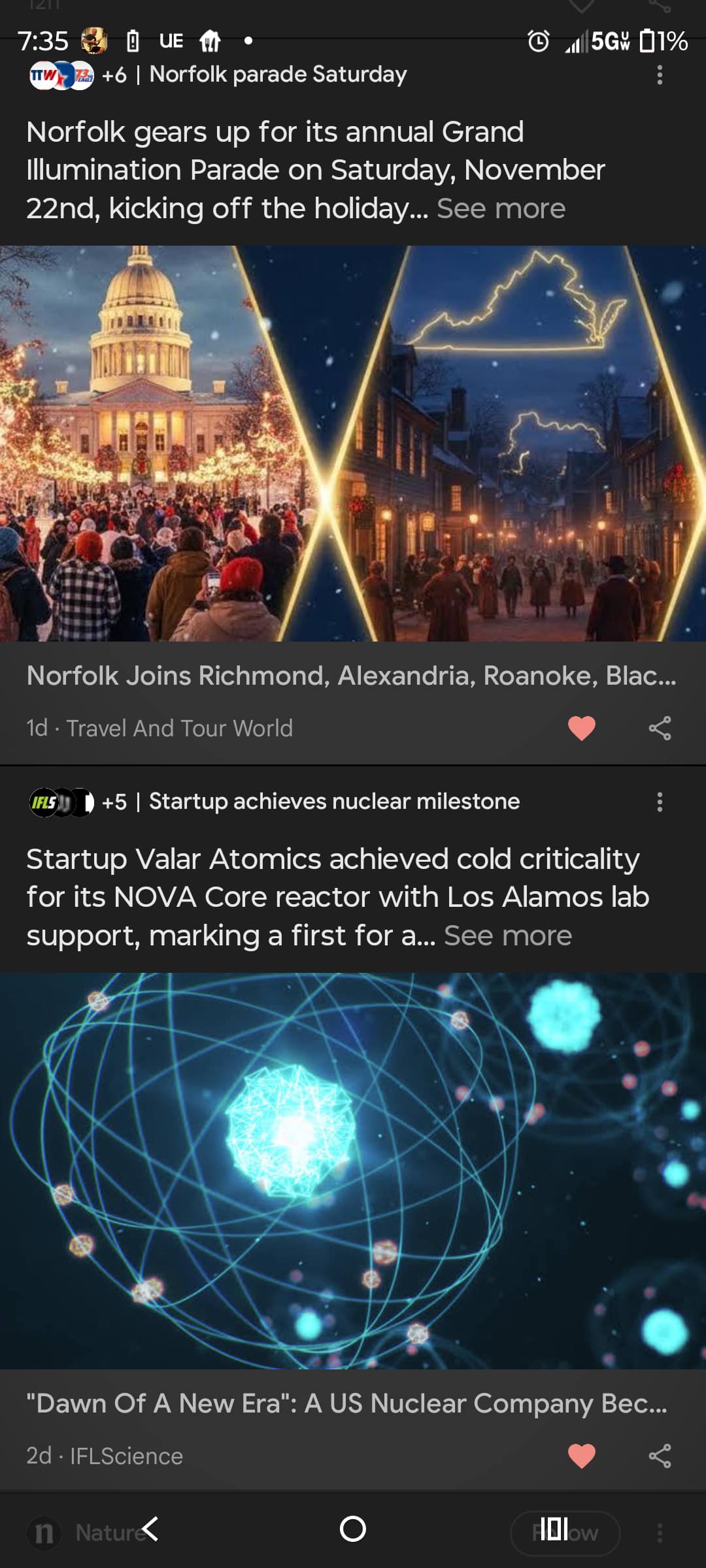Screen dimensions: 706x1568
Task: Open the Norfolk parade Saturday topic header
Action: pyautogui.click(x=277, y=74)
